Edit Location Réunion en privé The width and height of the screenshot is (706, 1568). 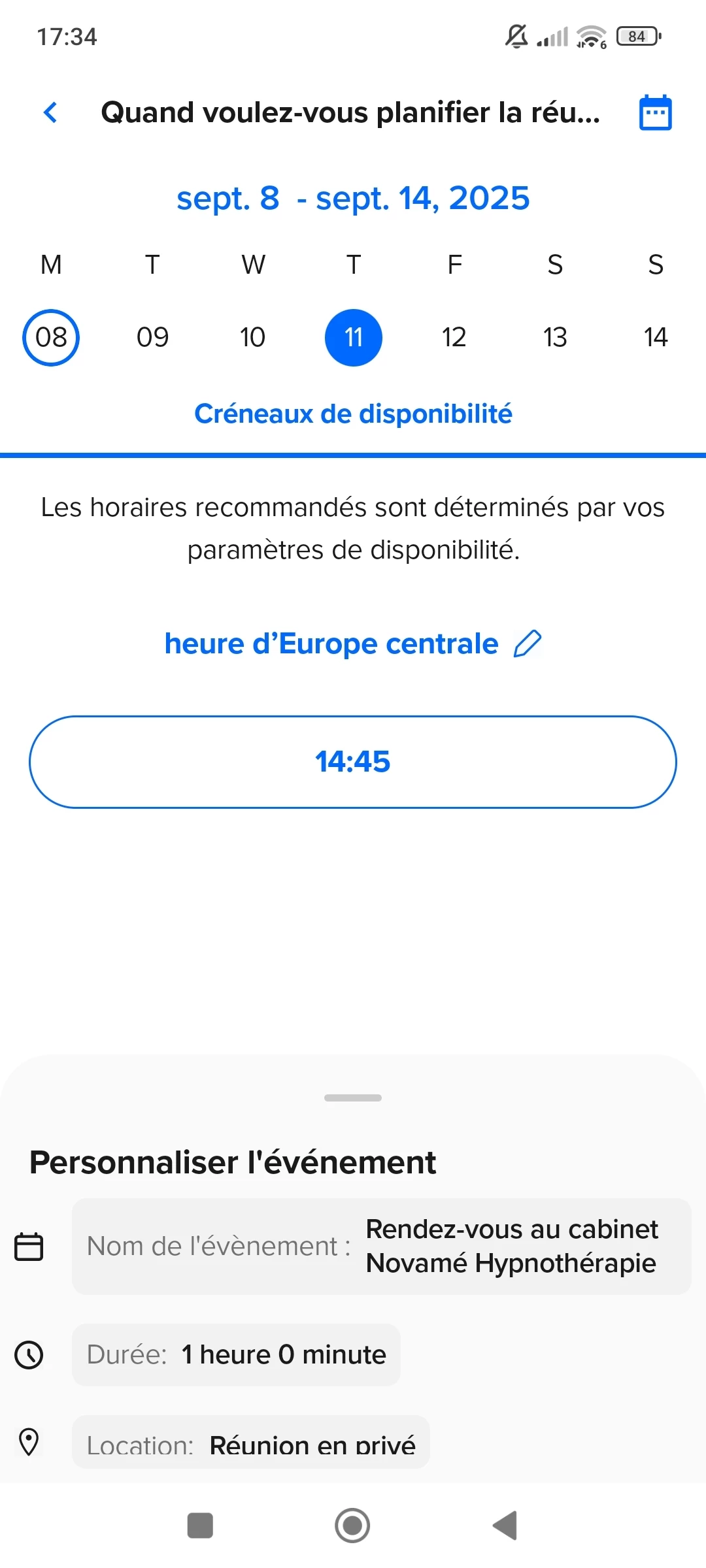(x=250, y=1444)
